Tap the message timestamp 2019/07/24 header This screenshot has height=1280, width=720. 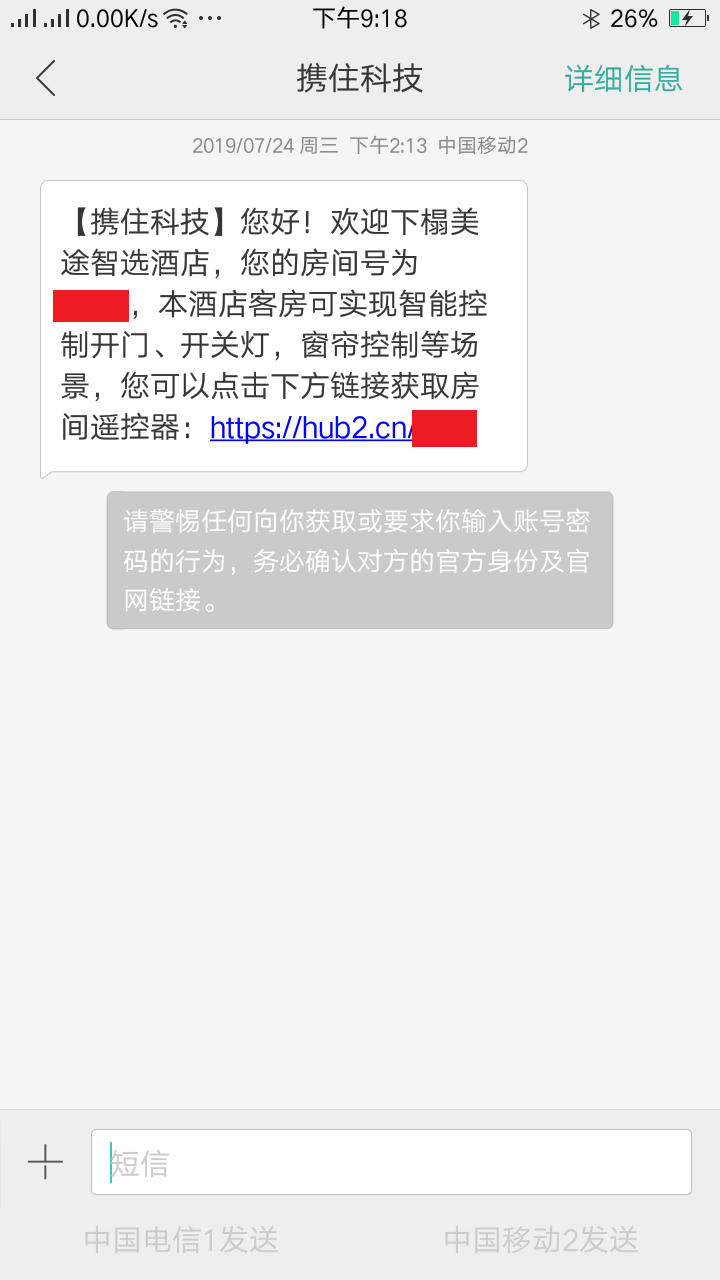[x=360, y=146]
